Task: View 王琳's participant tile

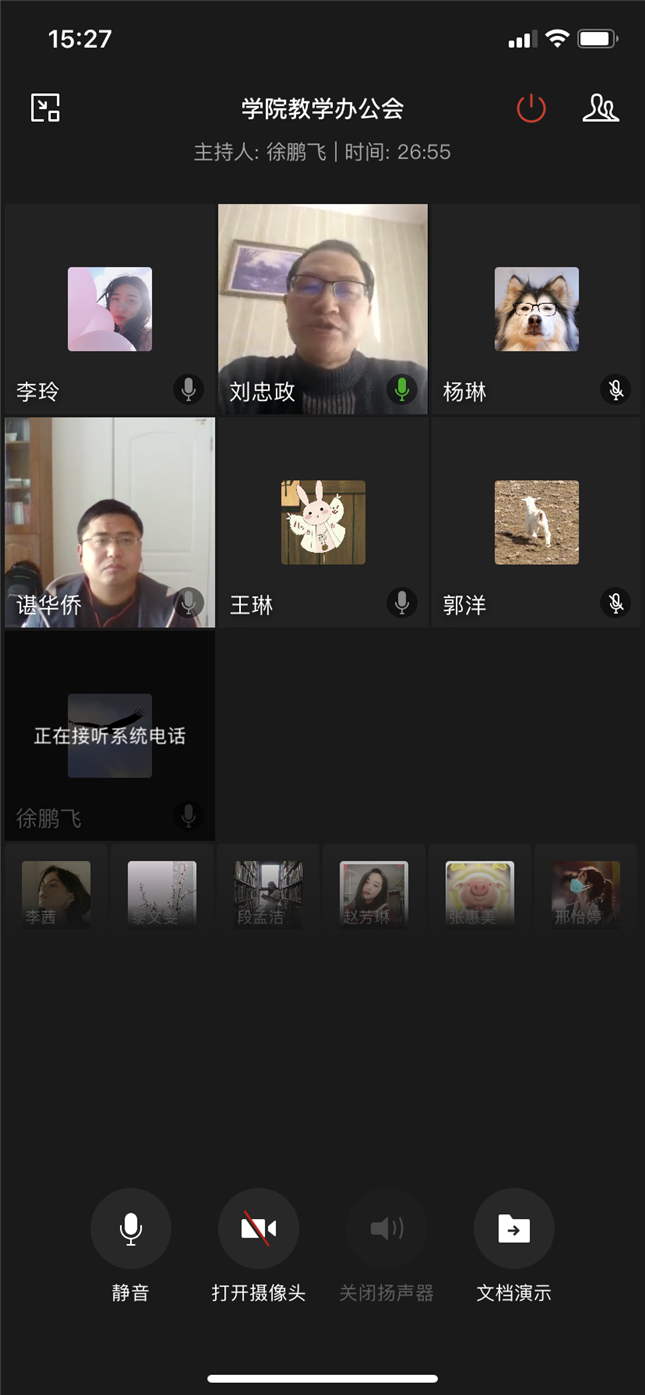Action: click(323, 522)
